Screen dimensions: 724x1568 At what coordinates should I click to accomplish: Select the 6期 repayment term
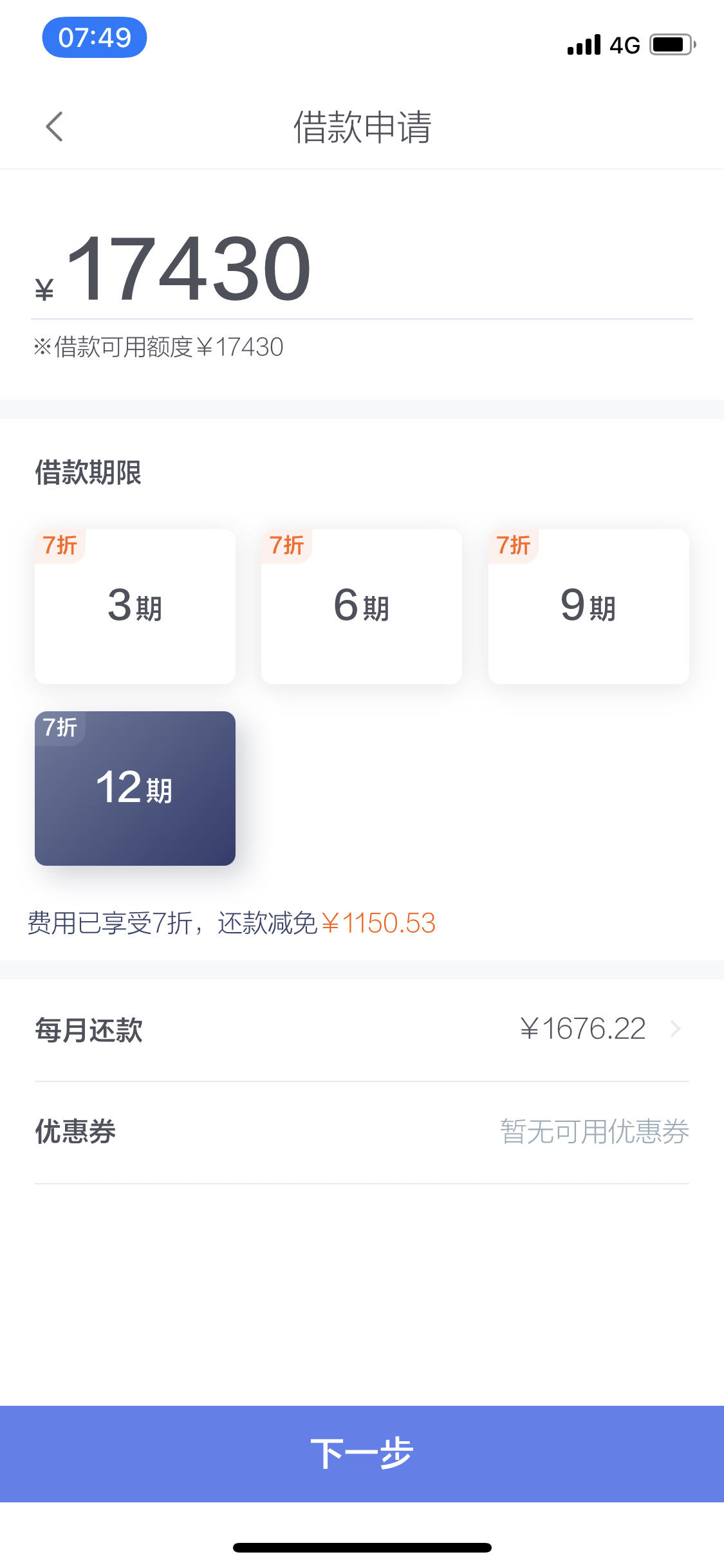[361, 606]
